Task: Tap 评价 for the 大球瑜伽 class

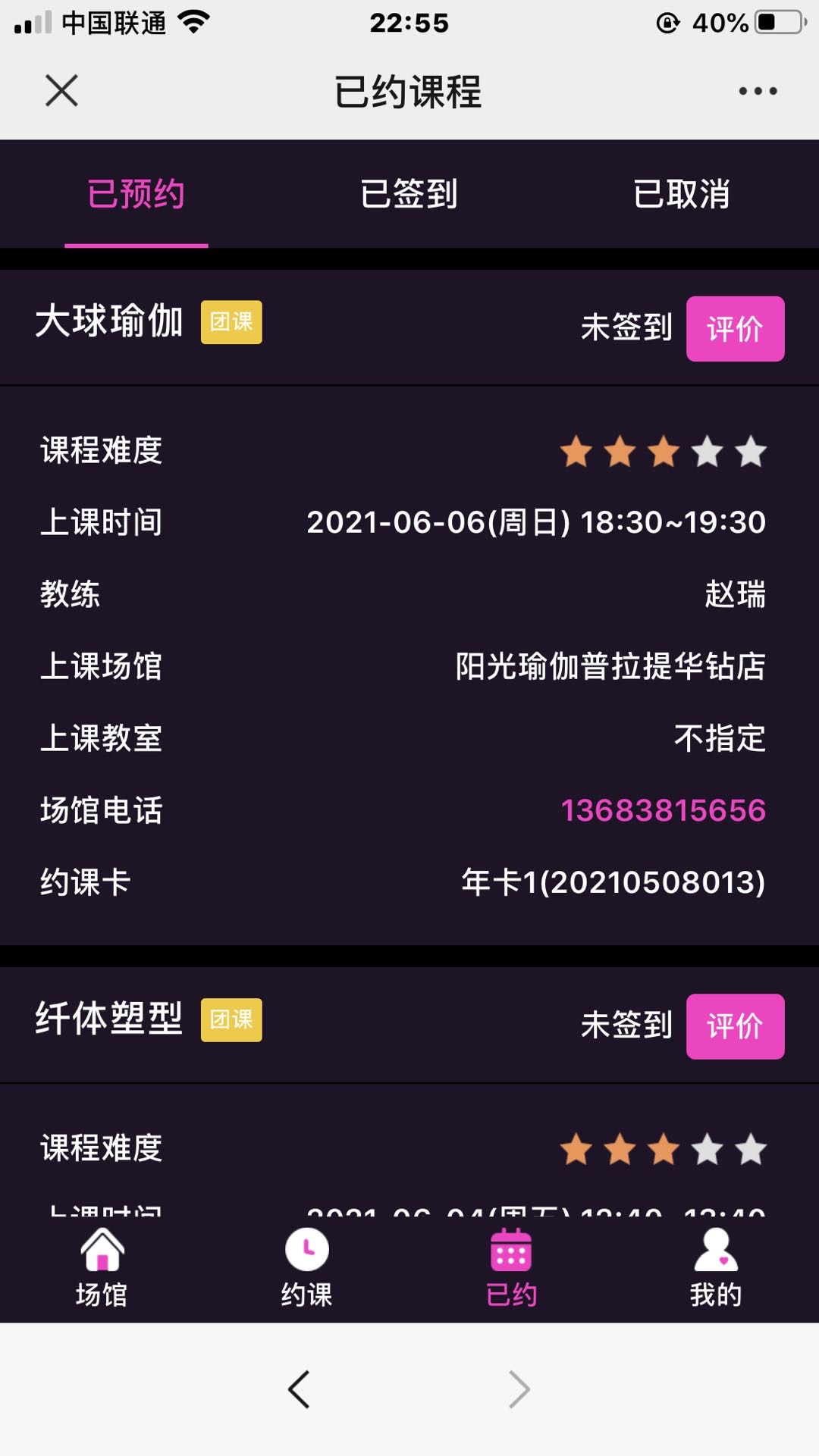Action: pyautogui.click(x=735, y=329)
